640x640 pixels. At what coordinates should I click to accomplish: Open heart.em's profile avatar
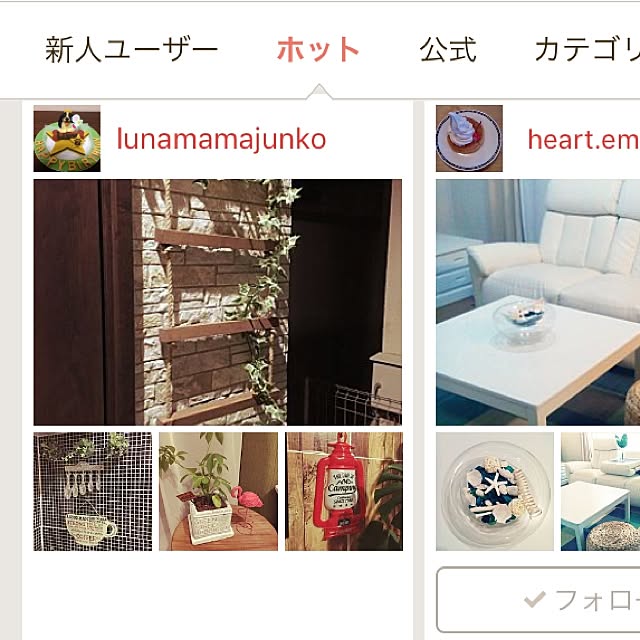point(469,139)
